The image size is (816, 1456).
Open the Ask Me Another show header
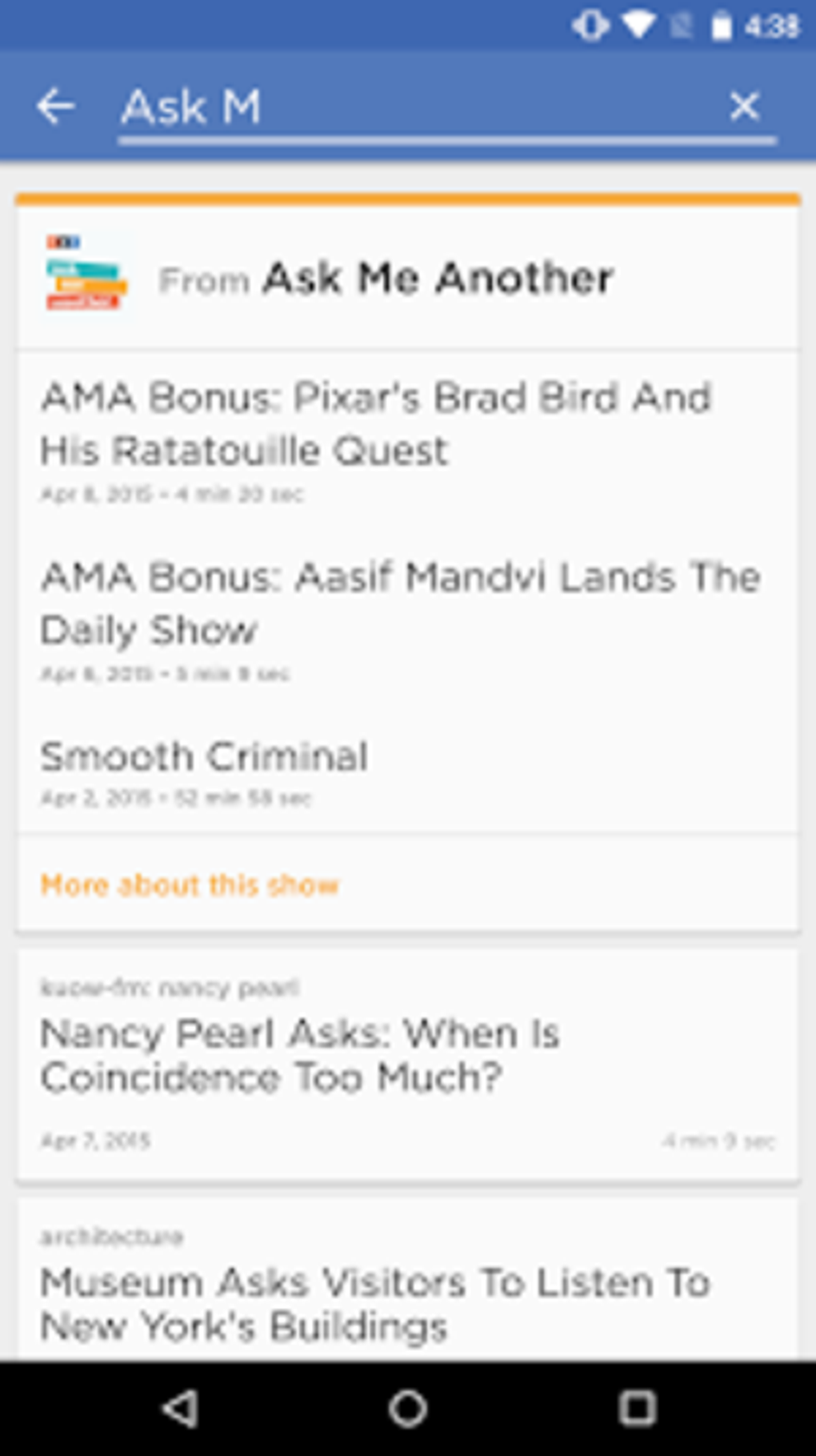pos(408,279)
